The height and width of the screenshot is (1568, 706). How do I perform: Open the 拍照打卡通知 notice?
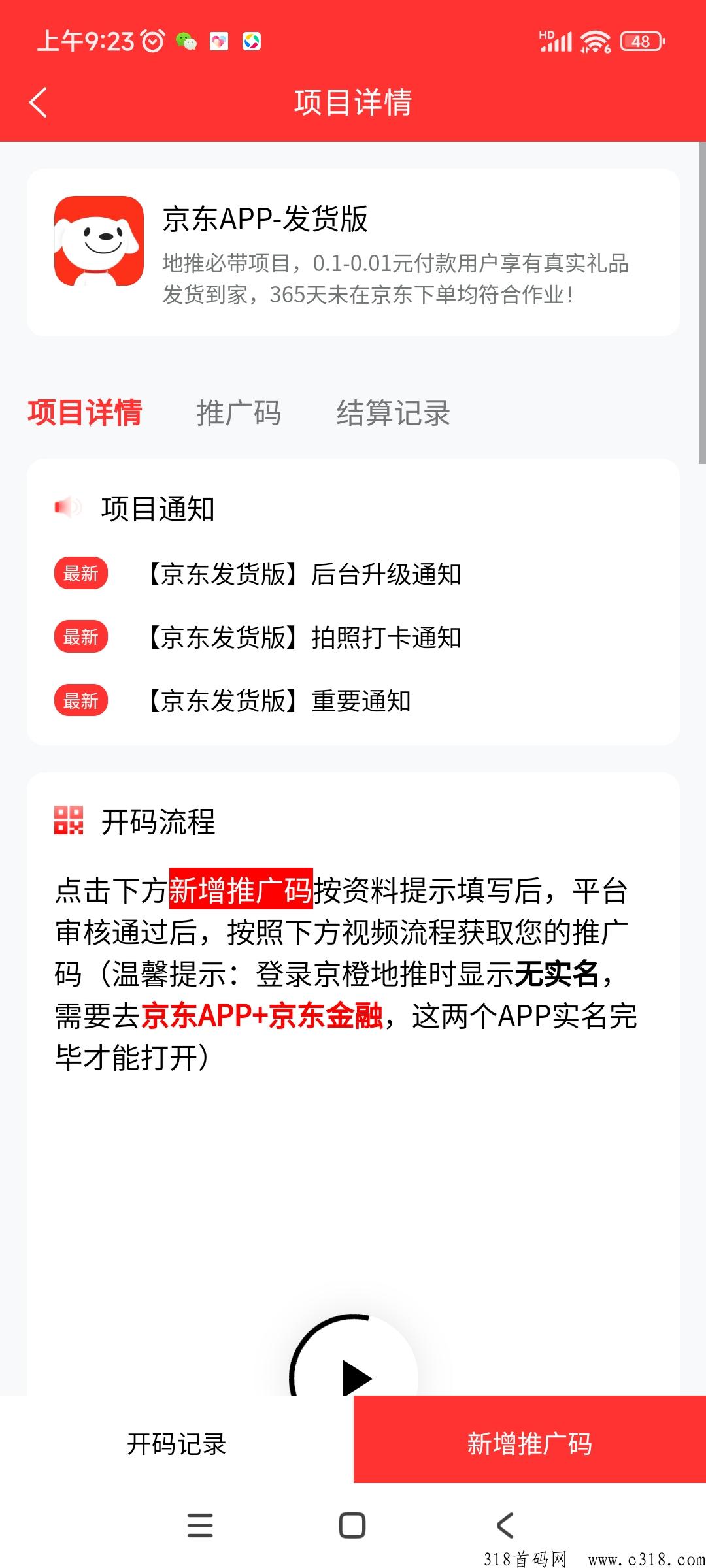coord(304,637)
